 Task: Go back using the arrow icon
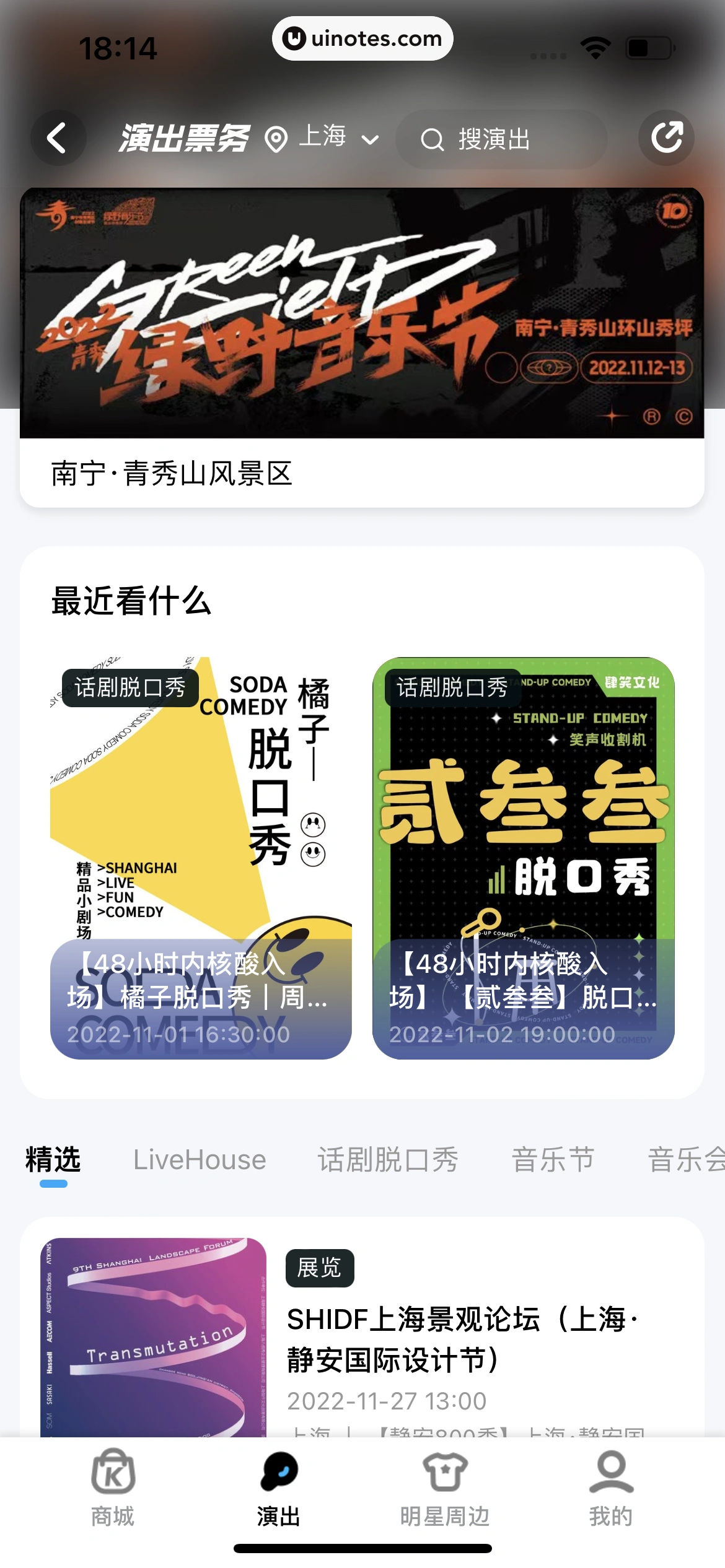[58, 137]
